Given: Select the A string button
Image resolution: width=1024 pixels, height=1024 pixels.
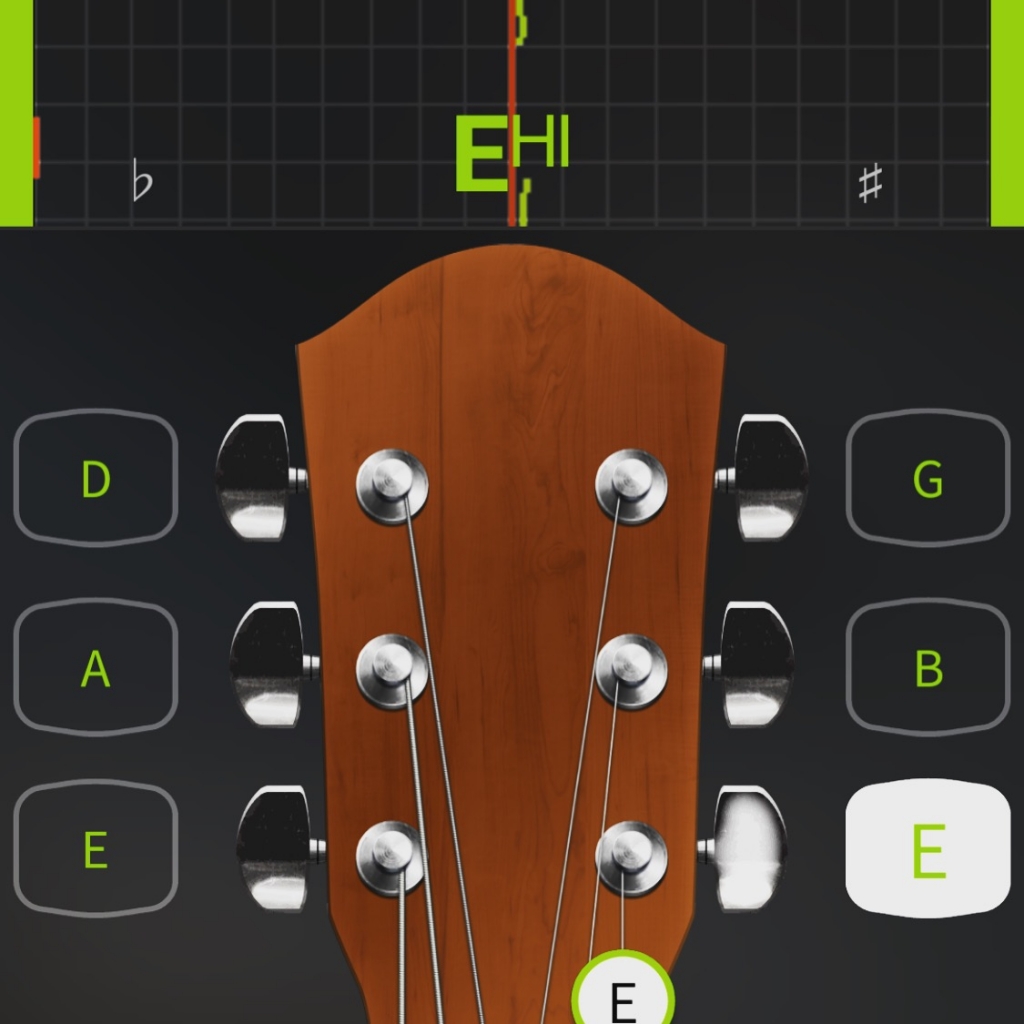Looking at the screenshot, I should click(x=95, y=667).
